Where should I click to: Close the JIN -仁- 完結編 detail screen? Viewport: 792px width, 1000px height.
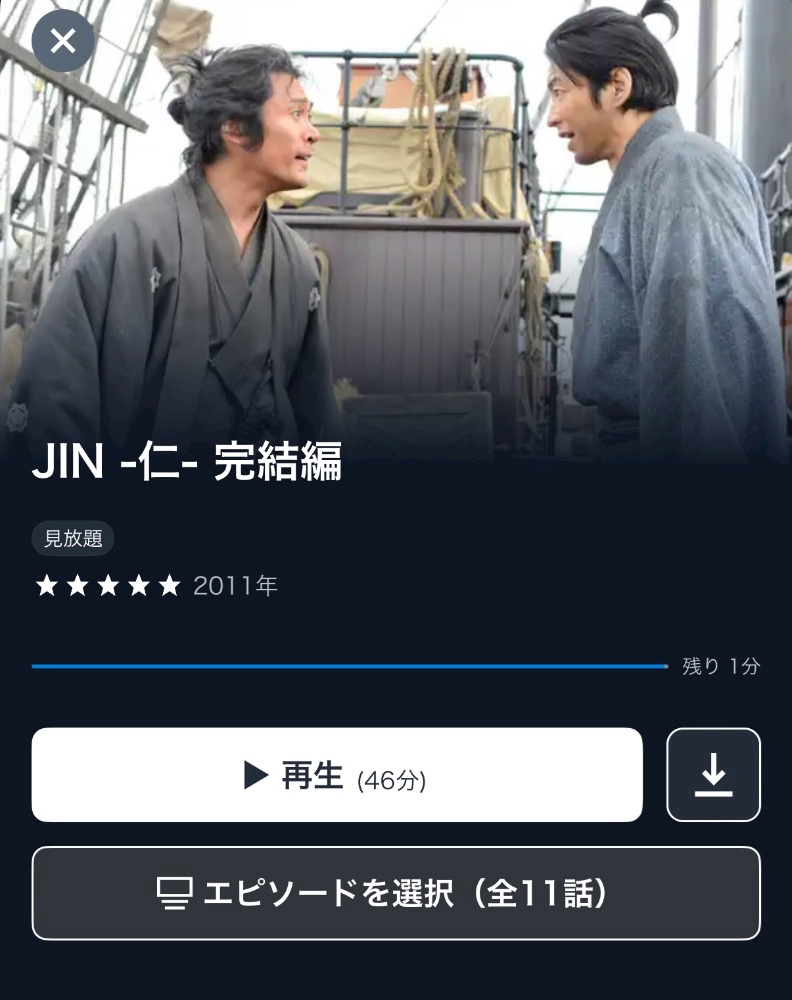tap(63, 41)
